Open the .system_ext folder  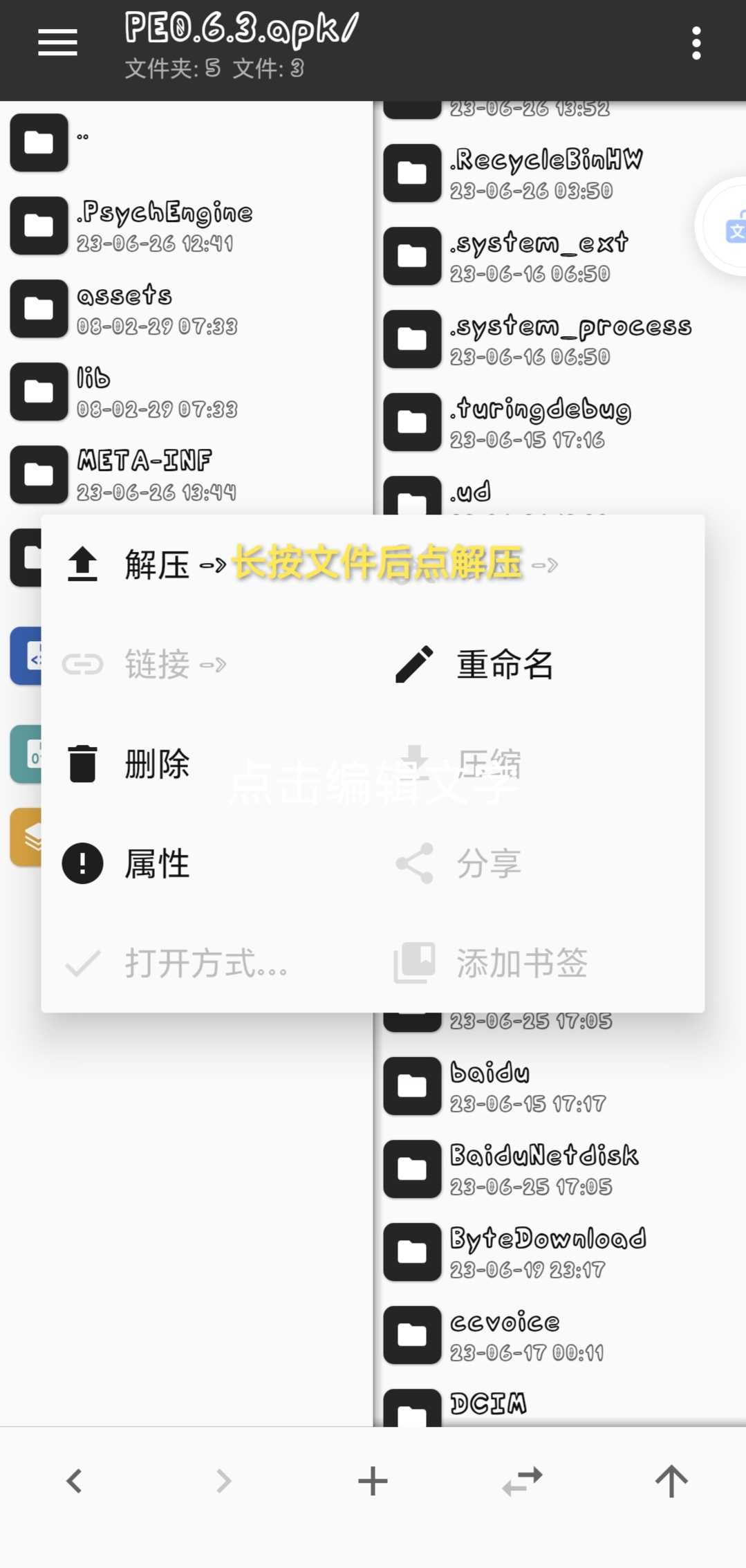tap(538, 256)
